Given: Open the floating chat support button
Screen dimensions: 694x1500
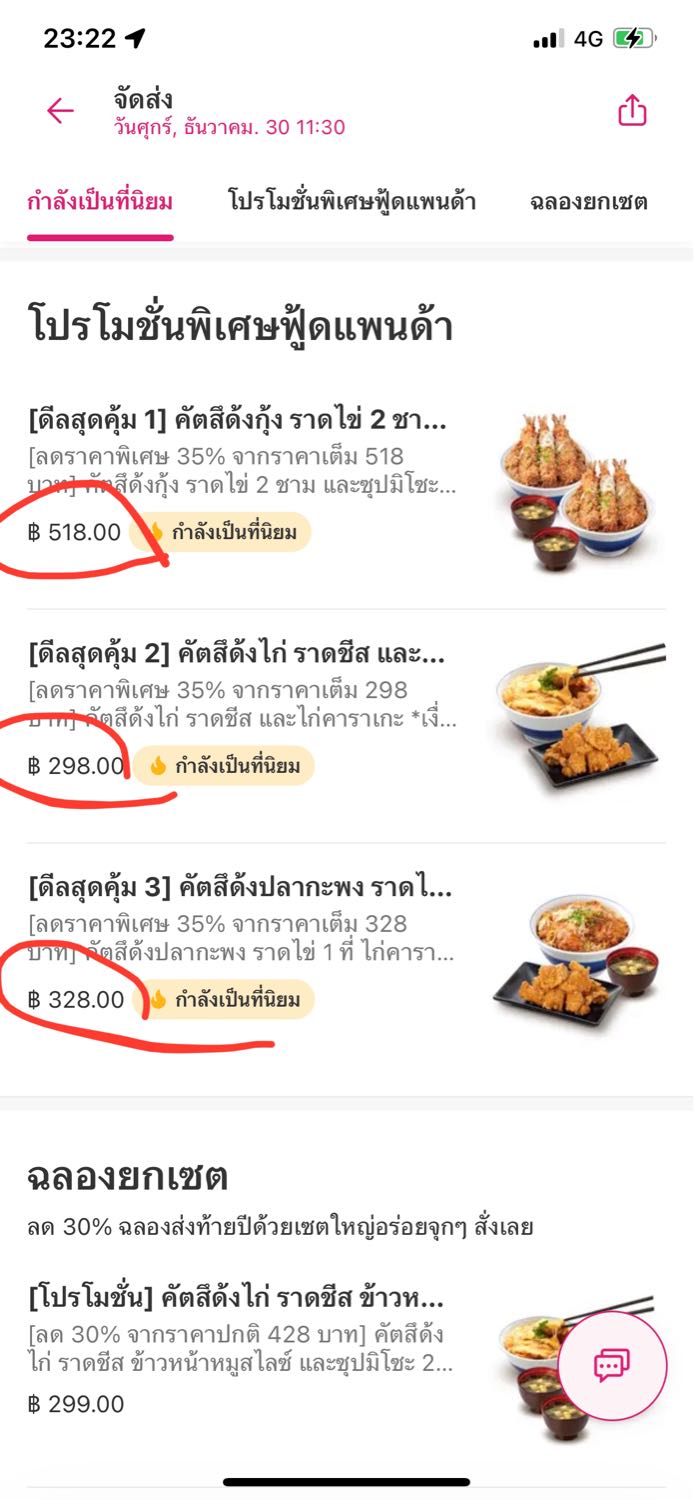Looking at the screenshot, I should point(611,1365).
